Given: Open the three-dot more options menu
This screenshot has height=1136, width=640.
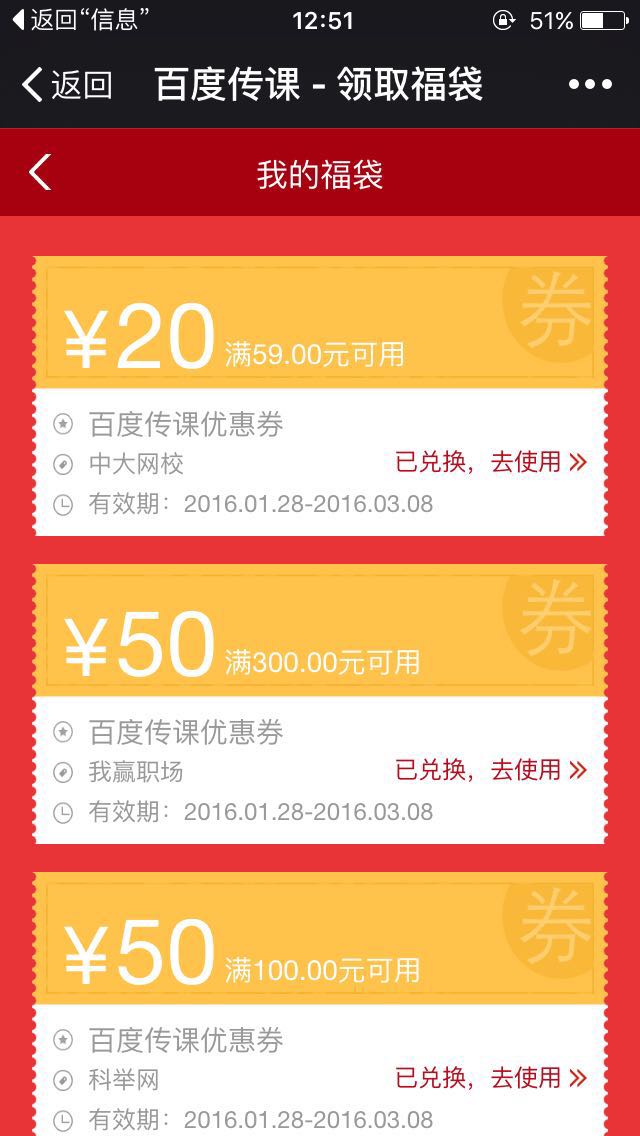Looking at the screenshot, I should 590,85.
